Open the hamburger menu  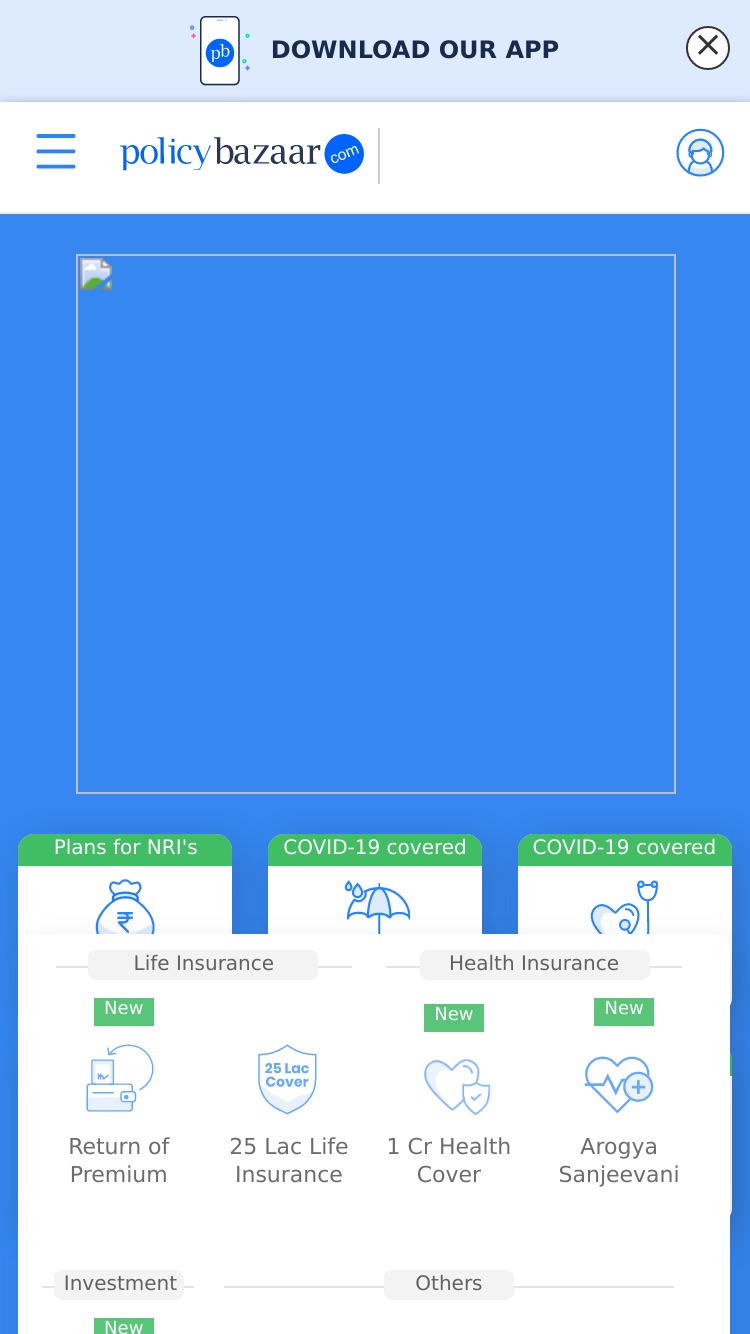tap(56, 152)
